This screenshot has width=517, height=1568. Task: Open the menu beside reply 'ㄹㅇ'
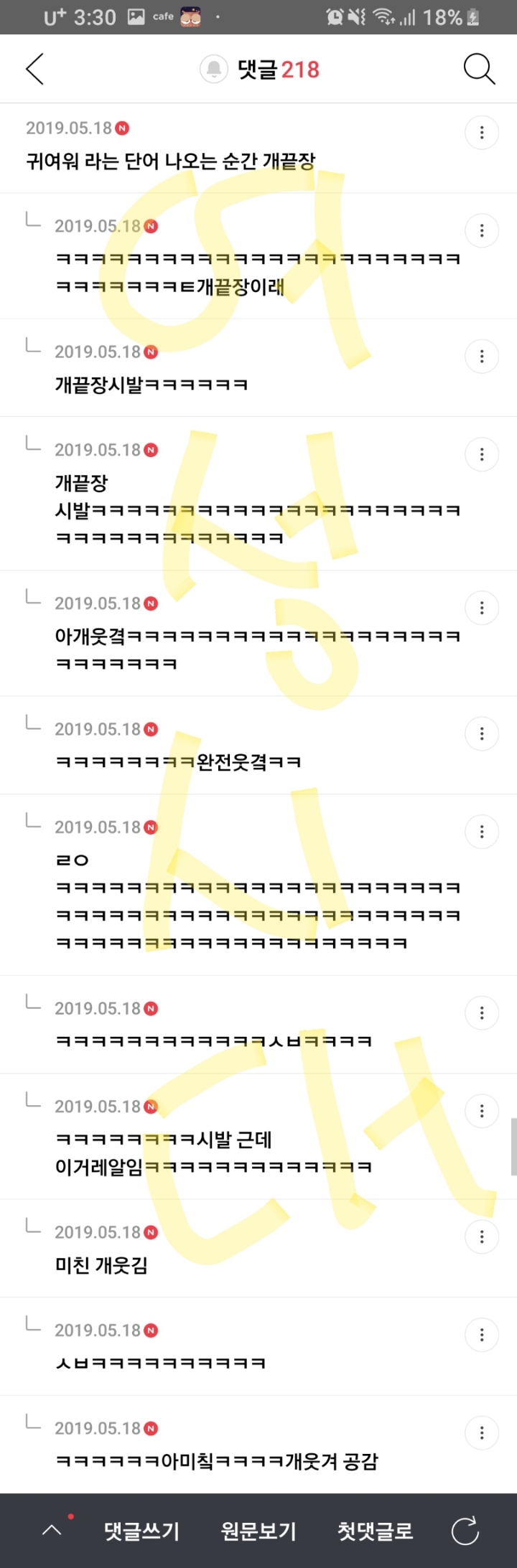click(x=482, y=832)
